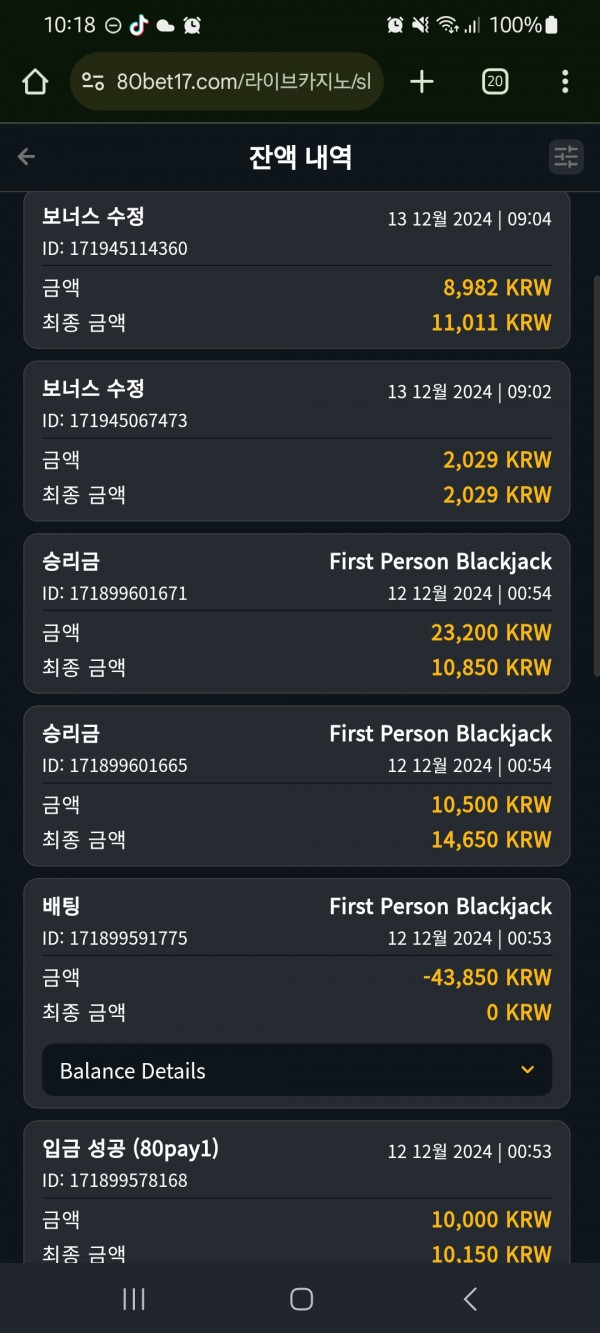Open the system recent apps view
Image resolution: width=600 pixels, height=1333 pixels.
(x=133, y=1299)
